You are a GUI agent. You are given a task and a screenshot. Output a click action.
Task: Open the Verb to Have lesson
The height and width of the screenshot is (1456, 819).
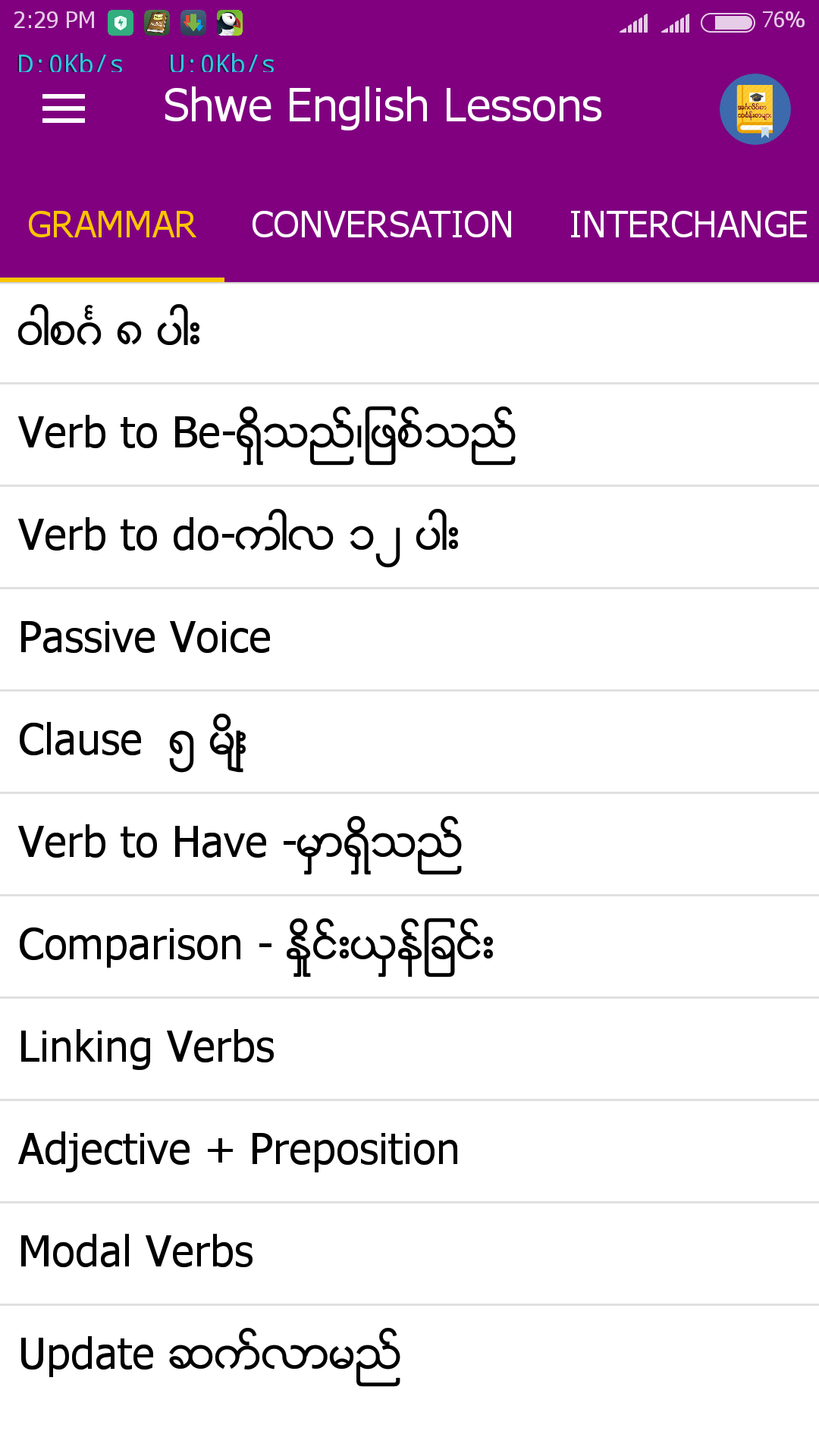tap(409, 844)
